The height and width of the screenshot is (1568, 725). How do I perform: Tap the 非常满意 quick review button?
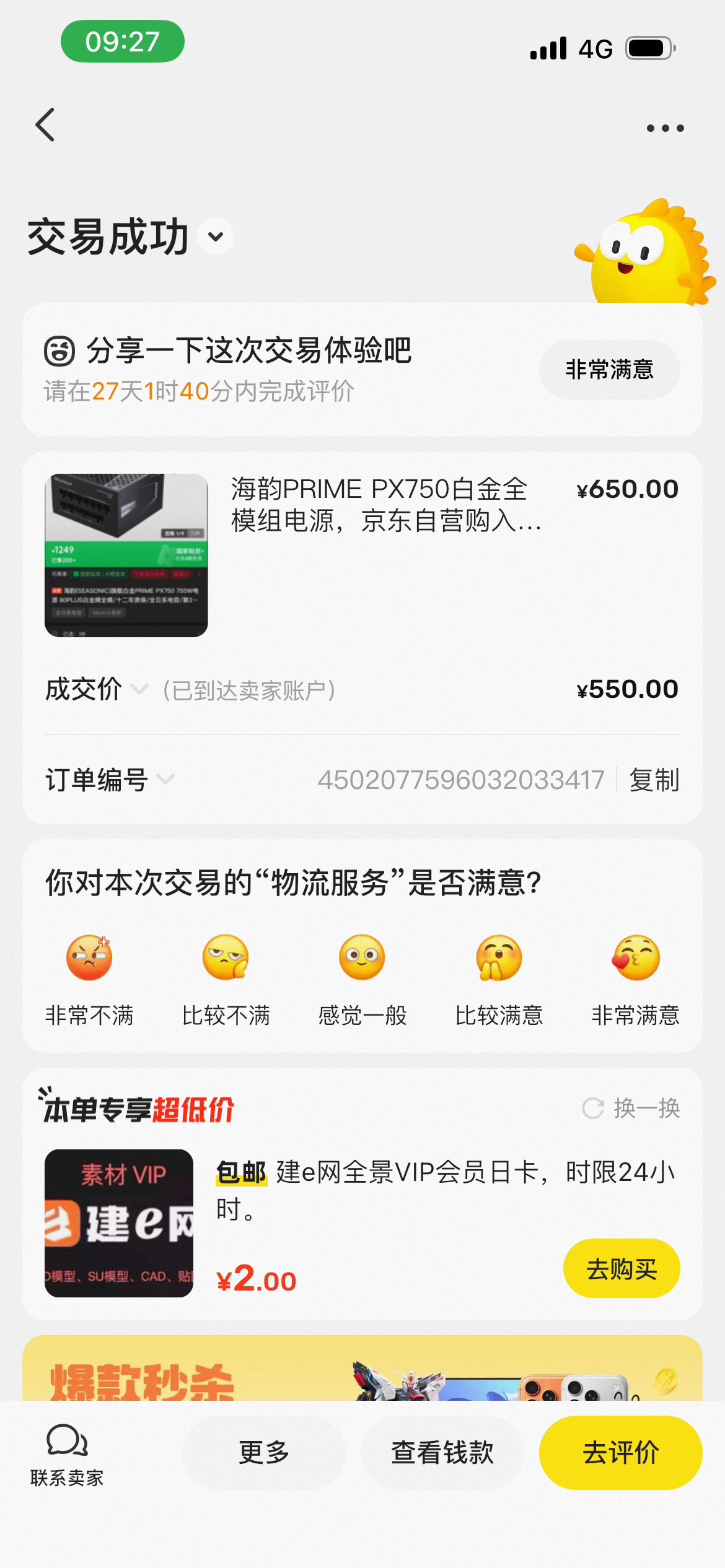[609, 370]
